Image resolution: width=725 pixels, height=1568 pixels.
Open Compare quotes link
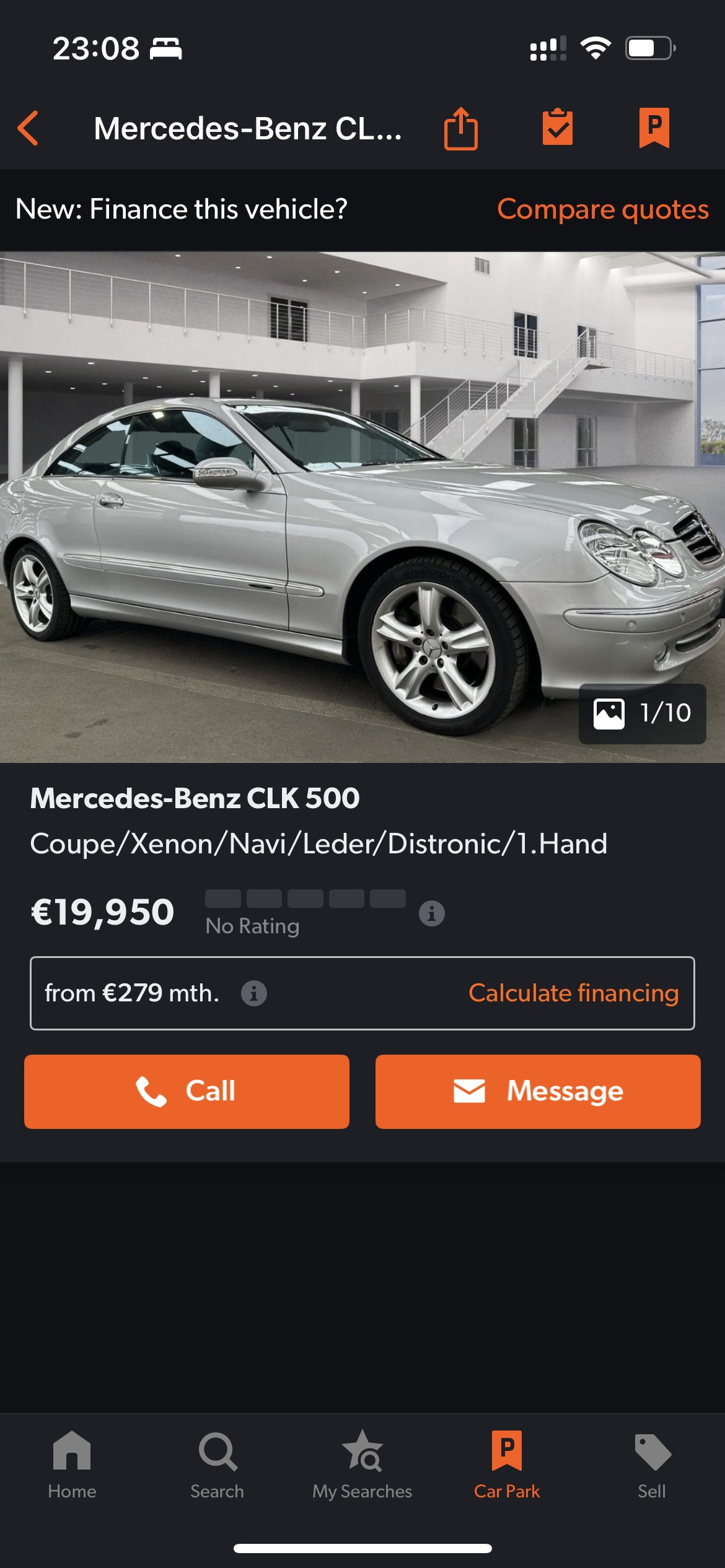click(603, 209)
